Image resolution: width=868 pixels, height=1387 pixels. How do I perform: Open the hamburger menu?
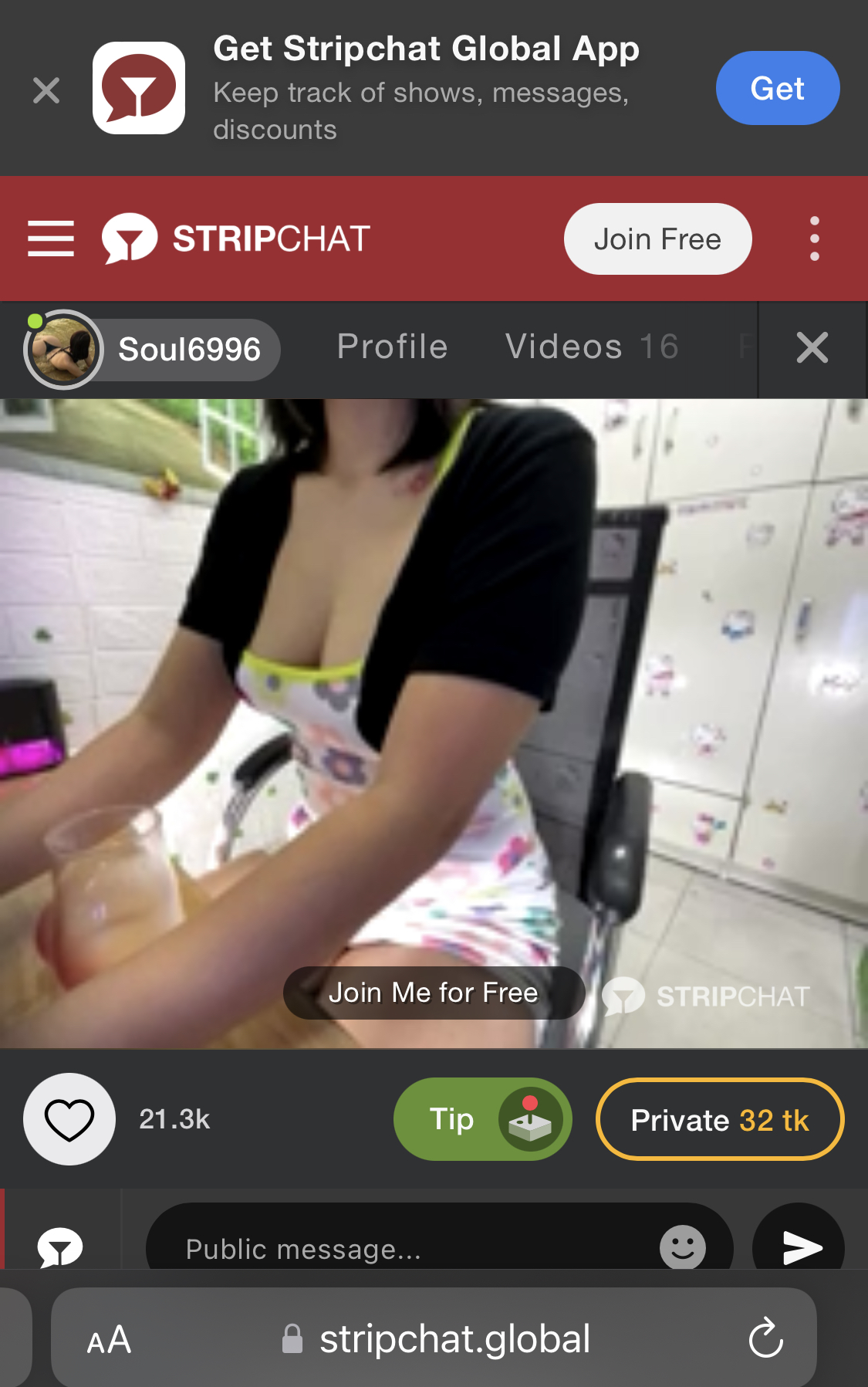[x=51, y=238]
